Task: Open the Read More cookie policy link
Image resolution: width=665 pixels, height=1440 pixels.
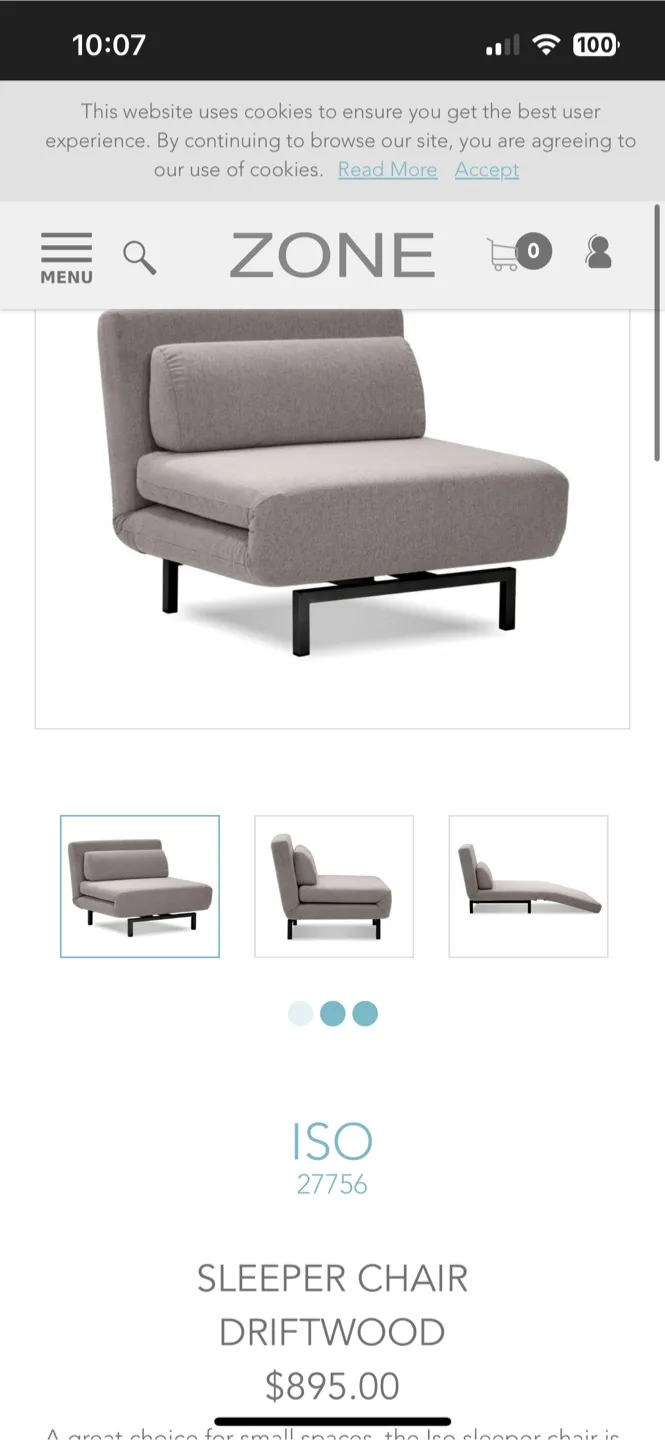Action: point(387,170)
